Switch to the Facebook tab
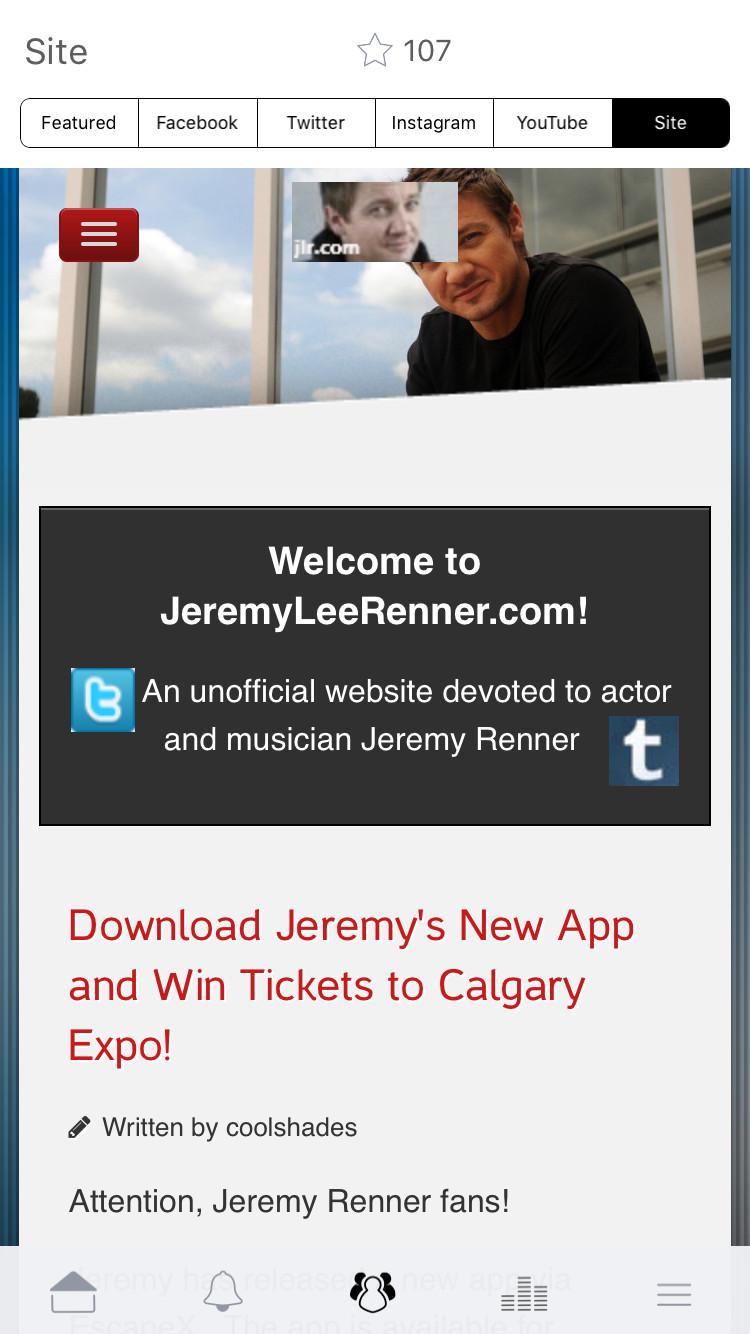750x1334 pixels. (197, 123)
